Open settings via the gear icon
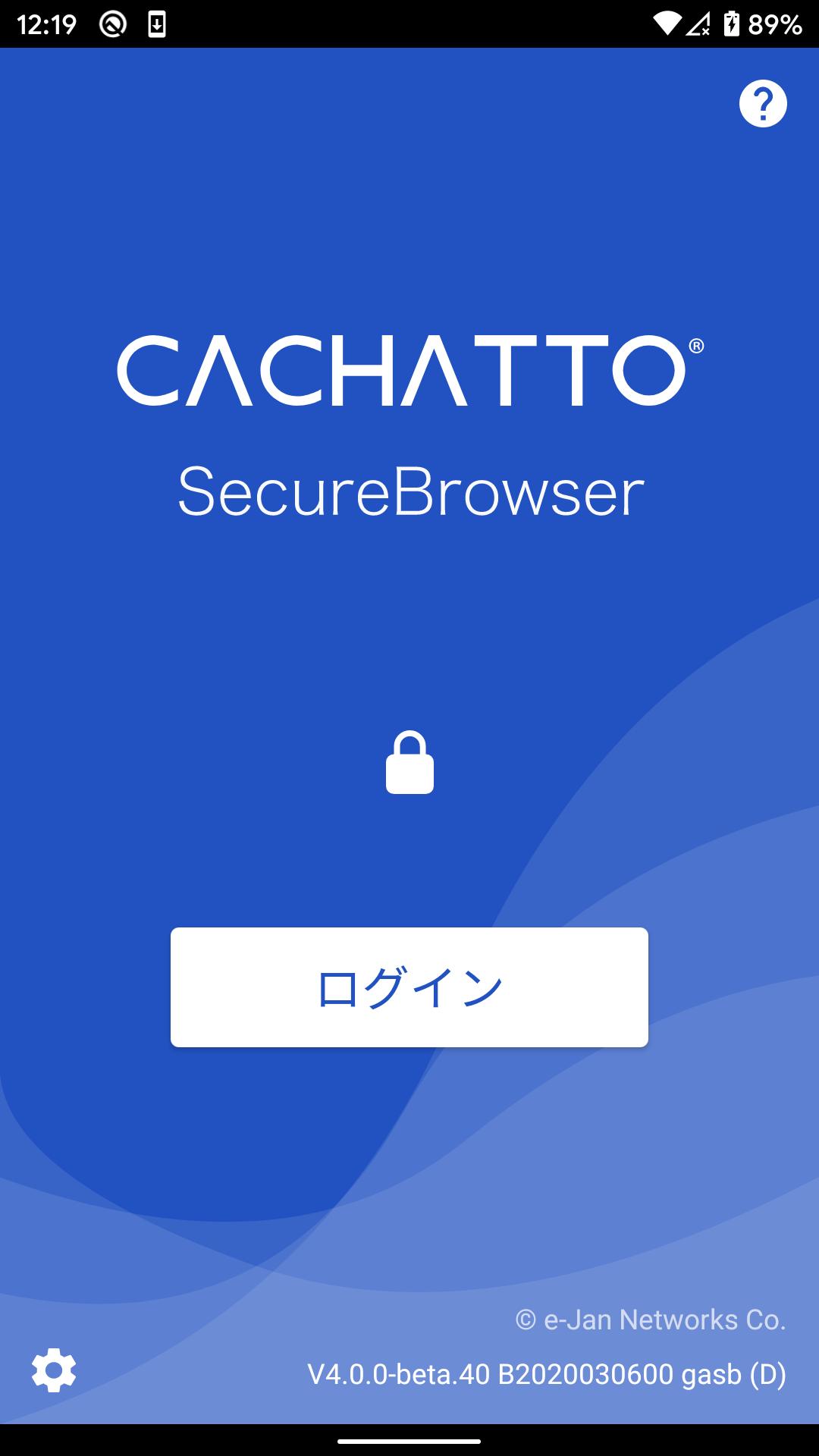Viewport: 819px width, 1456px height. (54, 1370)
